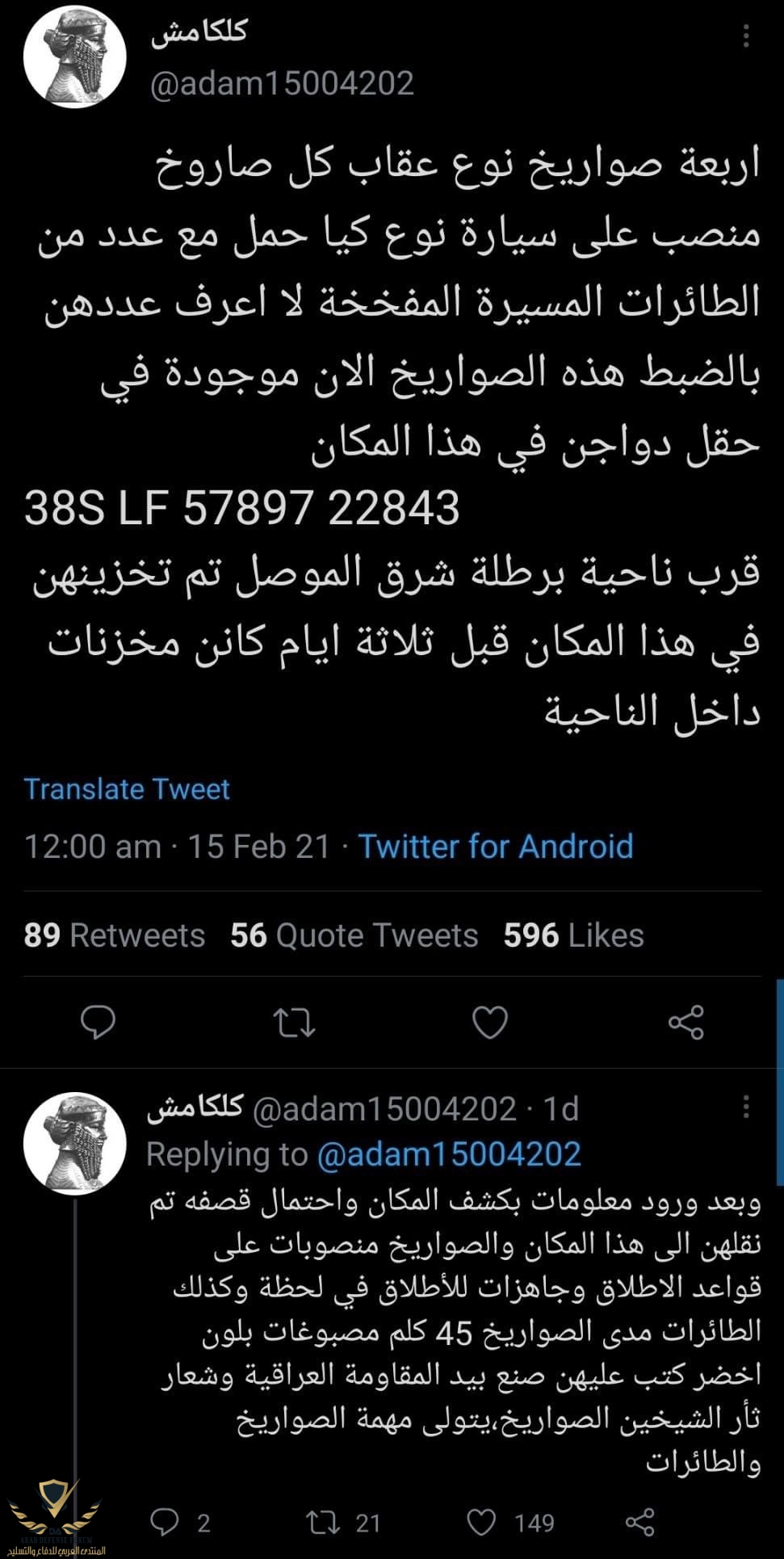Like the main tweet
The image size is (784, 1559).
point(489,1023)
